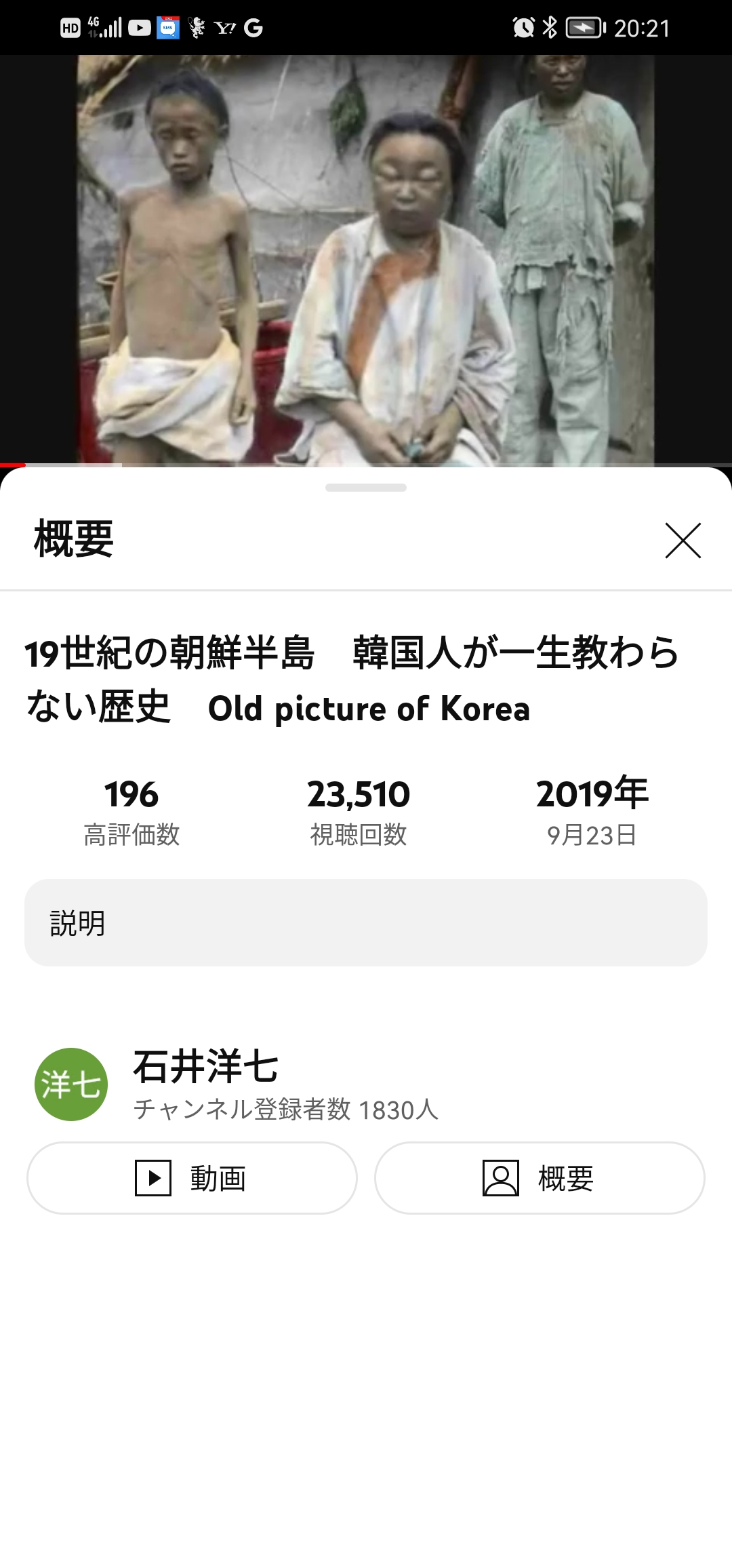Tap the video player area
The width and height of the screenshot is (732, 1568).
(366, 260)
